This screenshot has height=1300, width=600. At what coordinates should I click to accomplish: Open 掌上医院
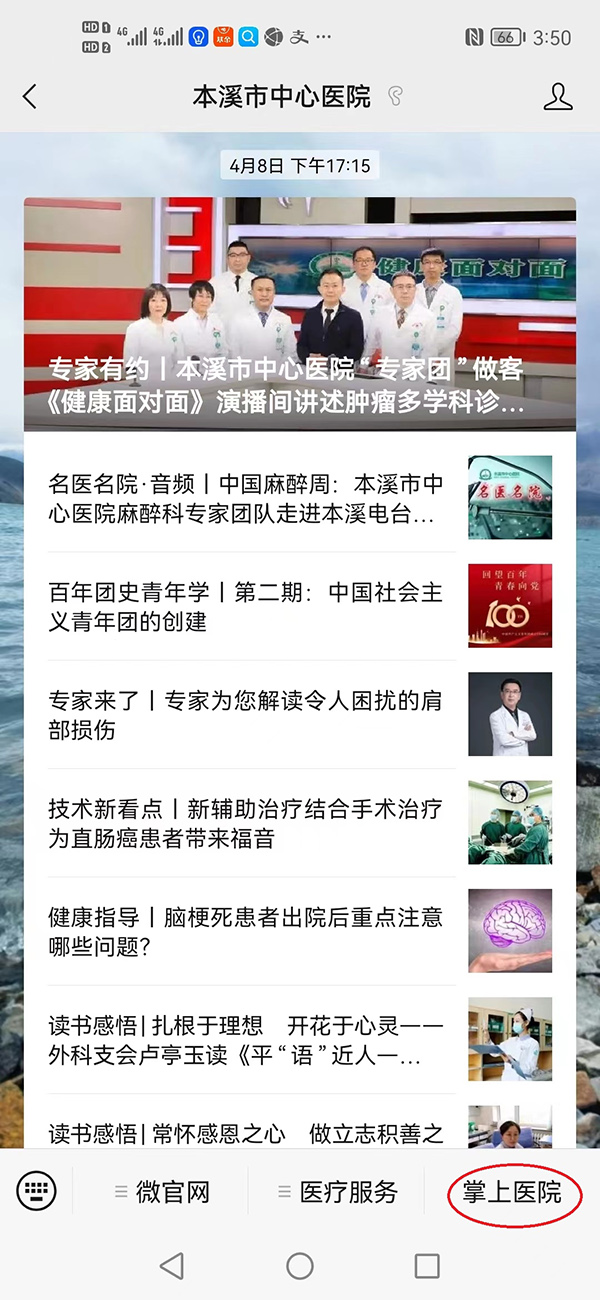pos(512,1192)
